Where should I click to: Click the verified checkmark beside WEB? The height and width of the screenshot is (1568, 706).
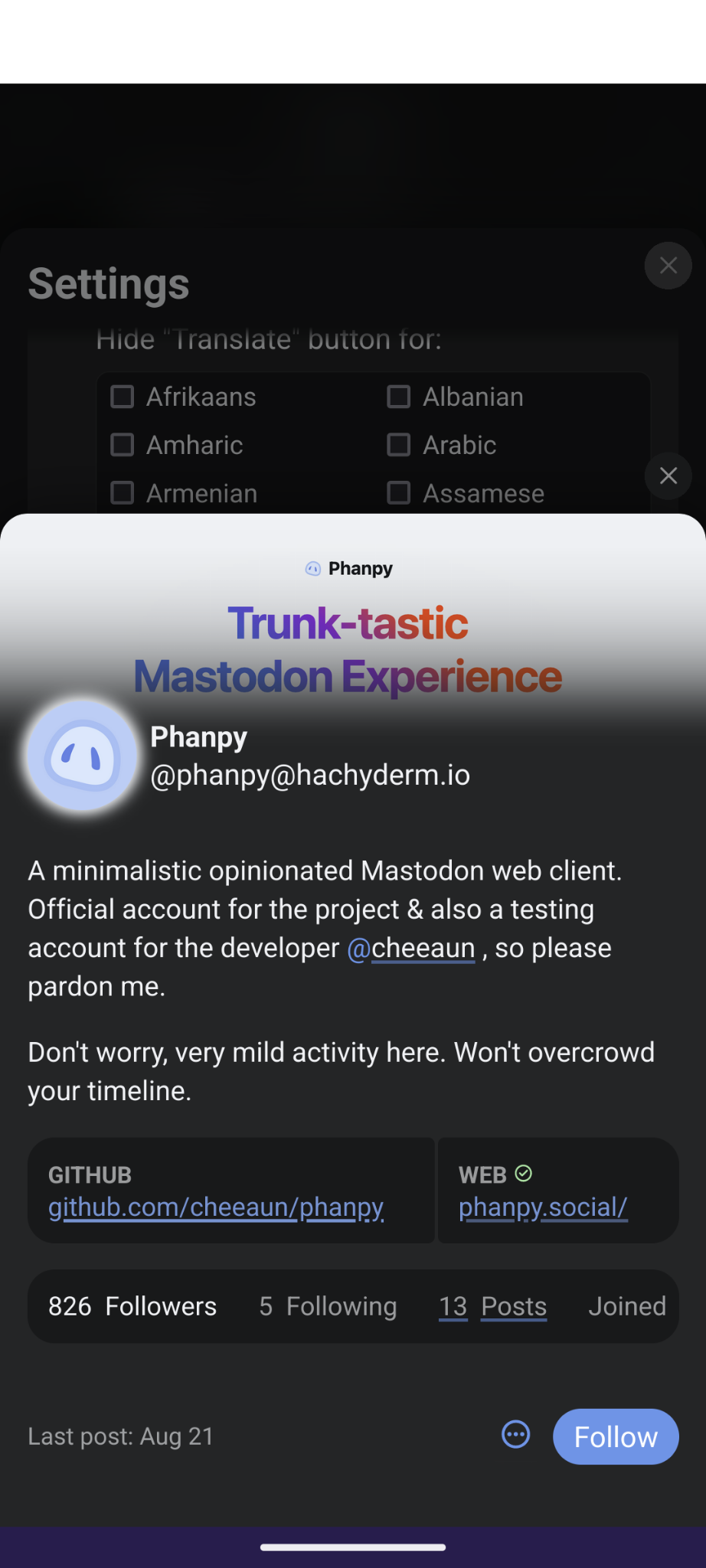click(524, 1174)
